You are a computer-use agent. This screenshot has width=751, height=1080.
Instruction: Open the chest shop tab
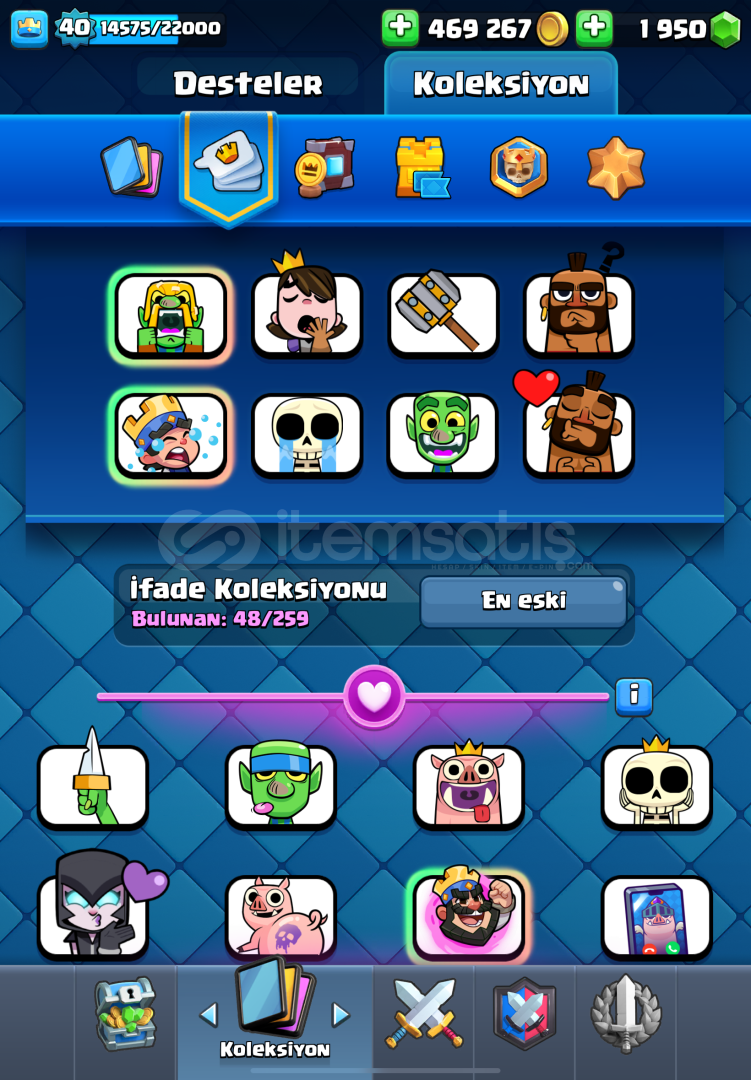pos(126,1014)
